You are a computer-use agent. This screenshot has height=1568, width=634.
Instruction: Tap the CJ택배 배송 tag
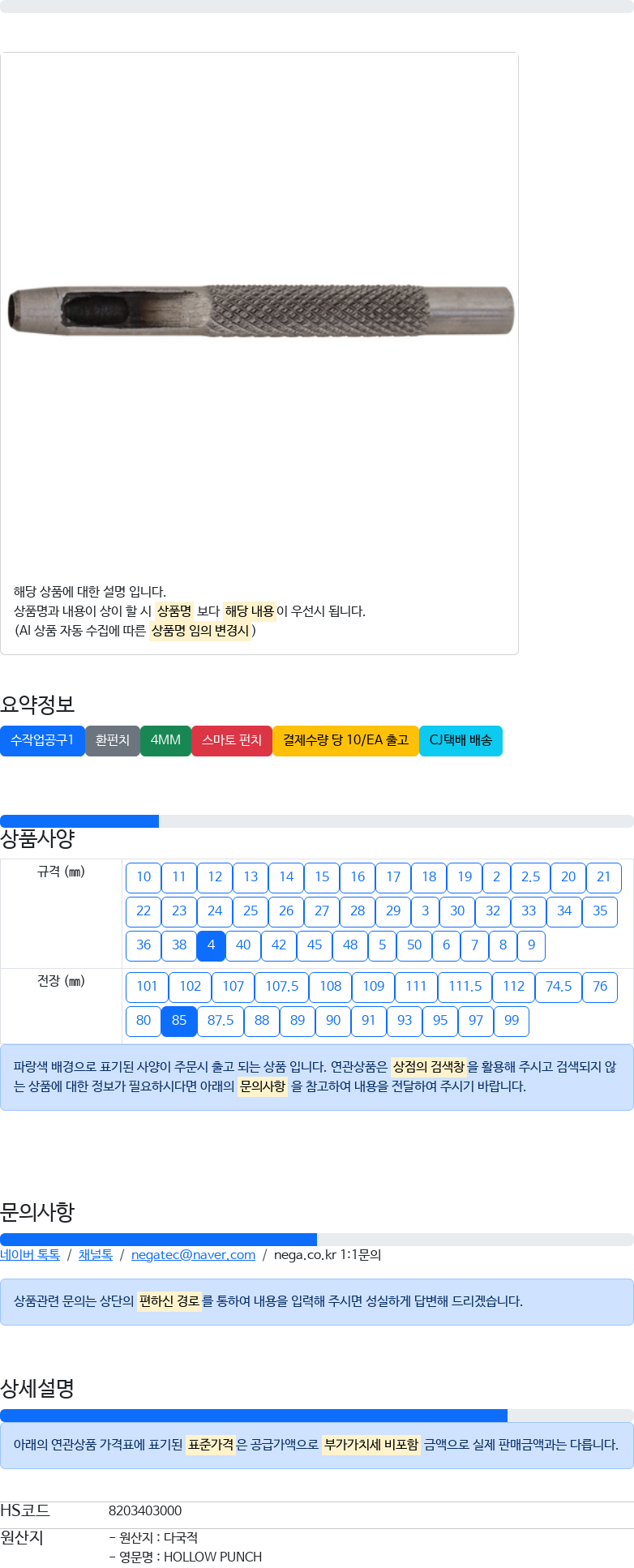coord(461,740)
